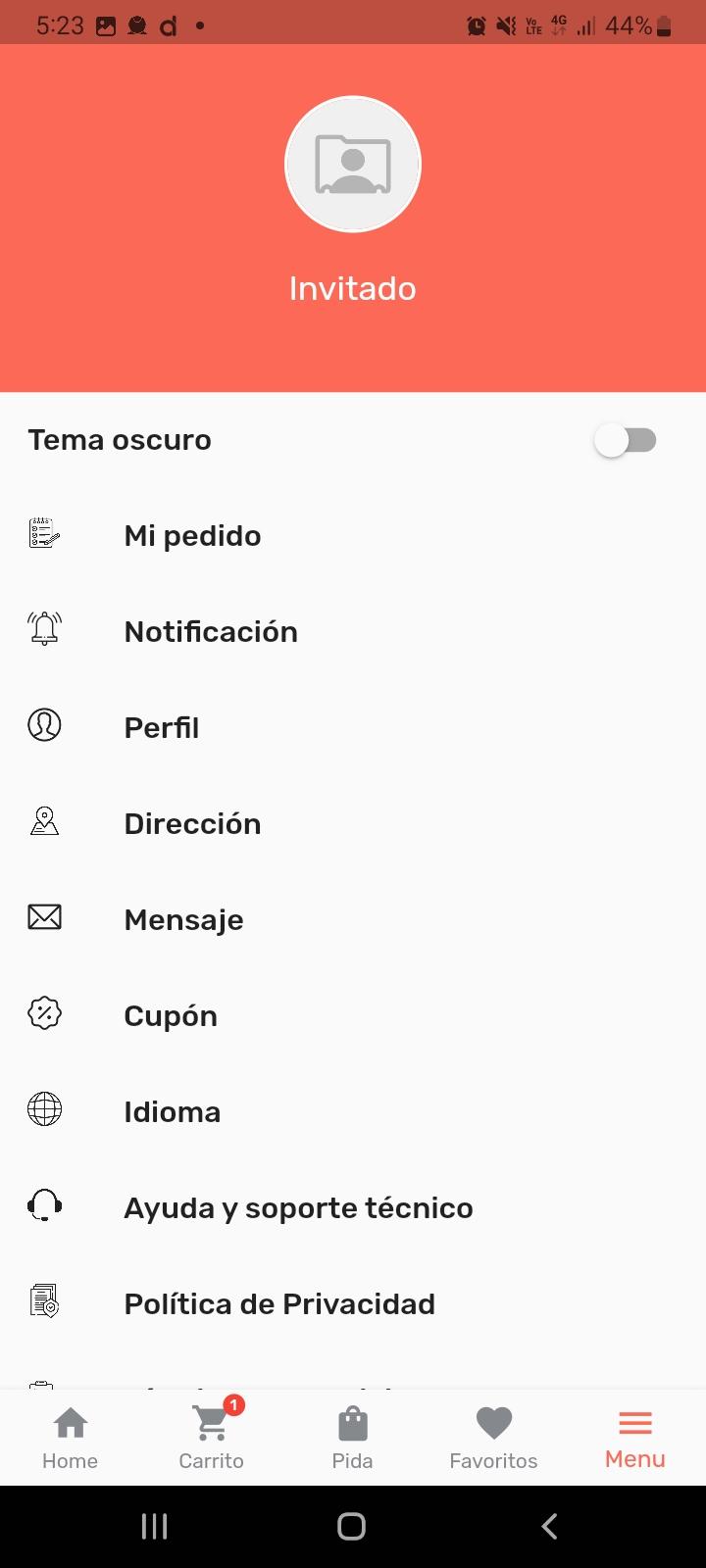The width and height of the screenshot is (706, 1568).
Task: Switch to the Home tab
Action: click(71, 1438)
